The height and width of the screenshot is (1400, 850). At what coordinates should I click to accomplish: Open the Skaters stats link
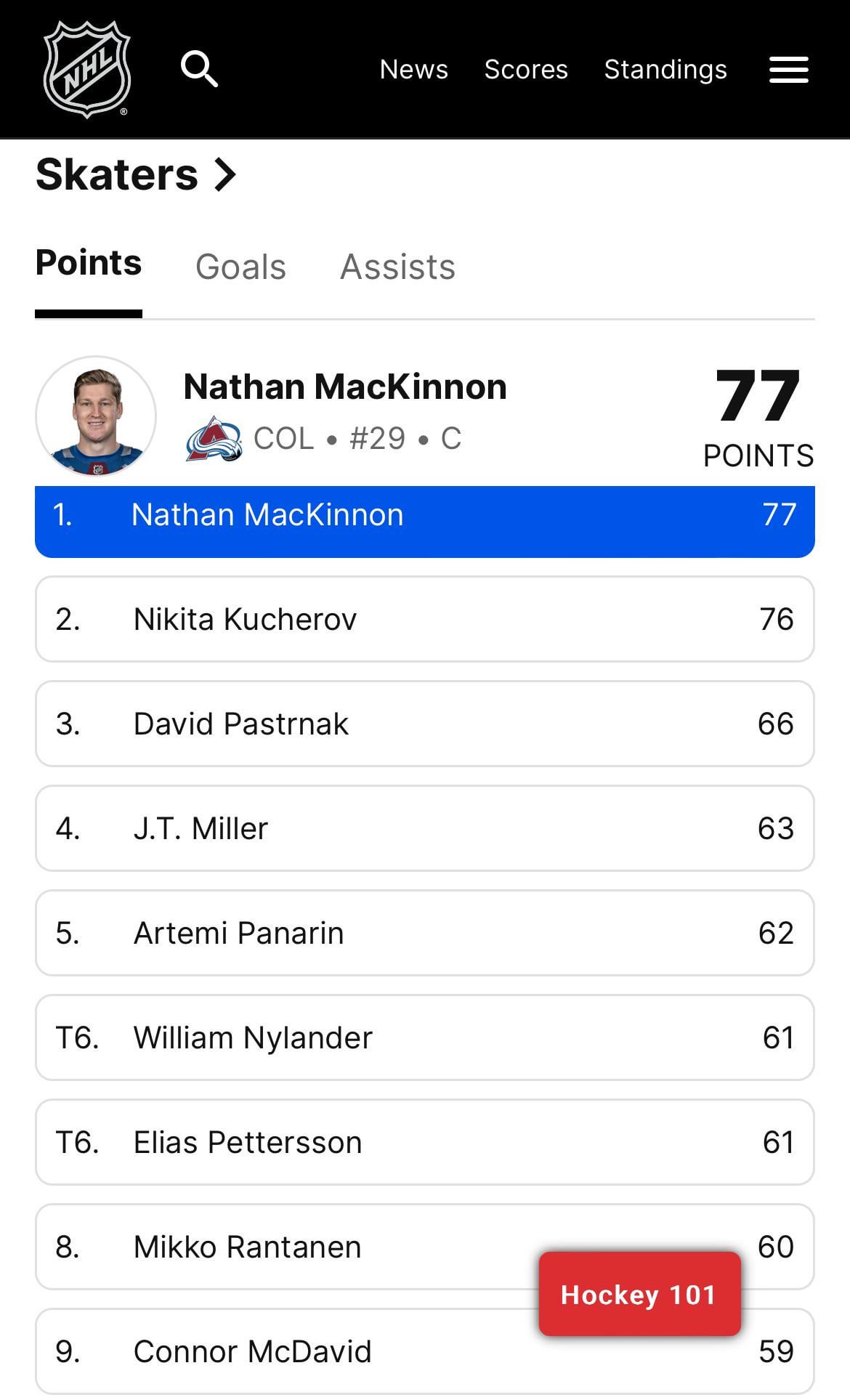pos(136,174)
